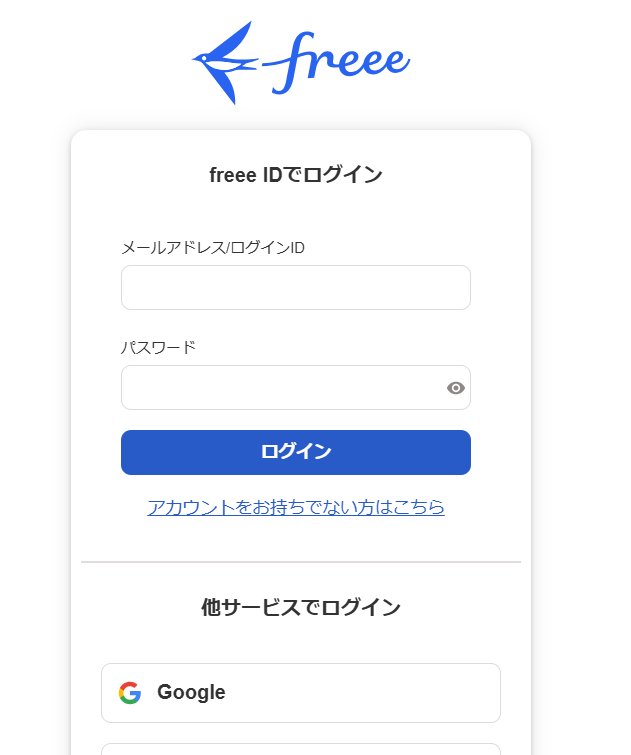Image resolution: width=631 pixels, height=755 pixels.
Task: Tap the blue ログイン button
Action: [x=295, y=452]
